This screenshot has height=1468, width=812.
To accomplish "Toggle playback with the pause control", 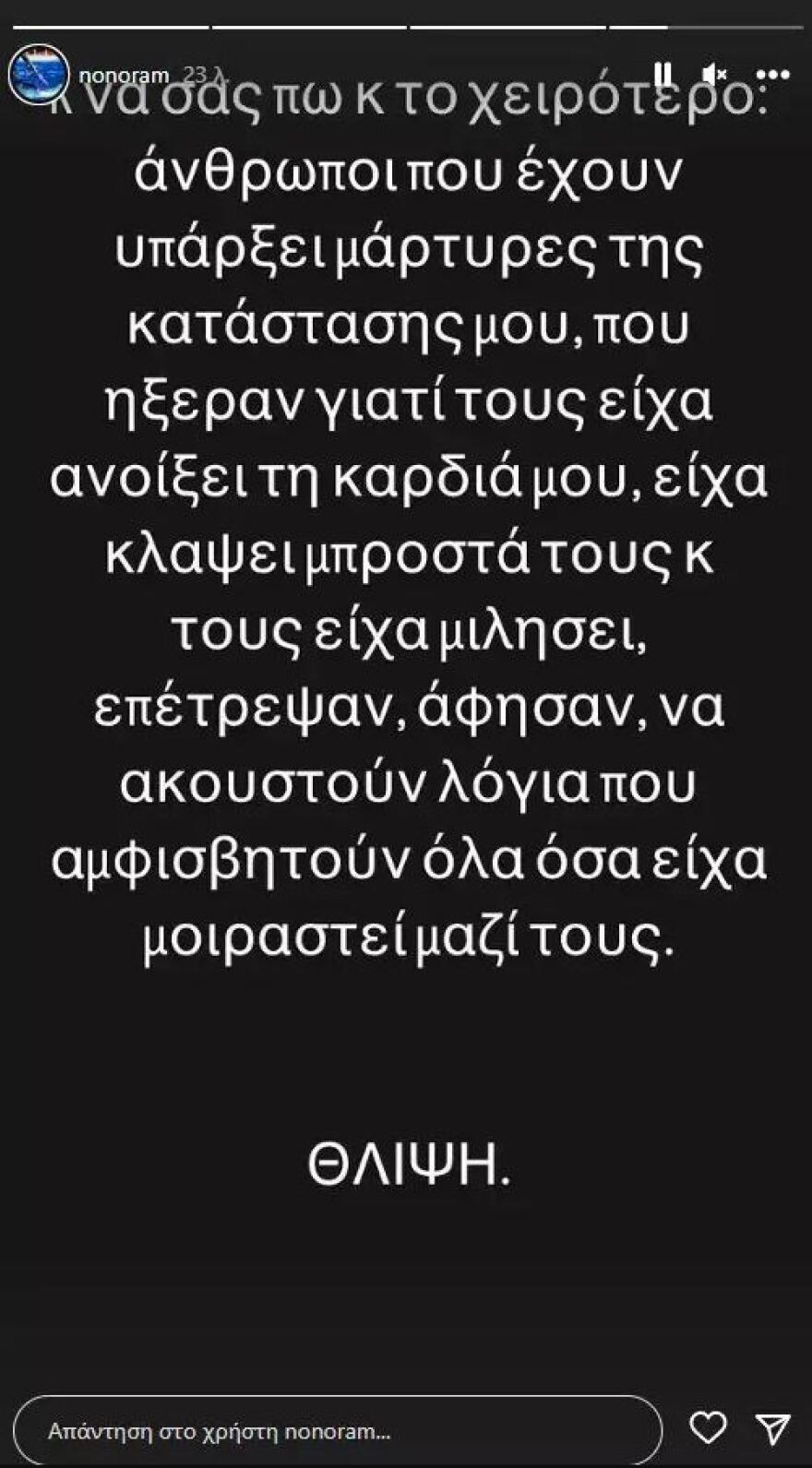I will pyautogui.click(x=663, y=70).
